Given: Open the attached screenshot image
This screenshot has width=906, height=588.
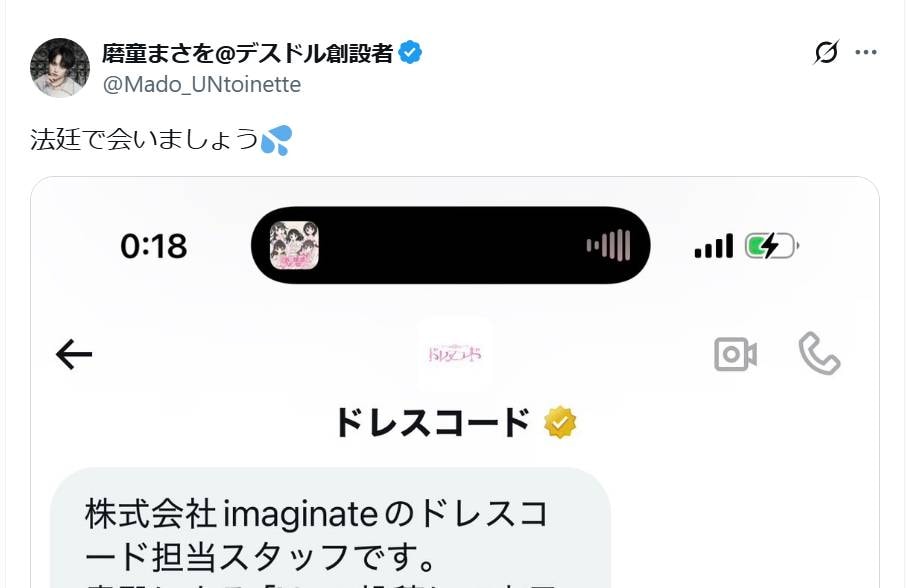Looking at the screenshot, I should tap(454, 400).
